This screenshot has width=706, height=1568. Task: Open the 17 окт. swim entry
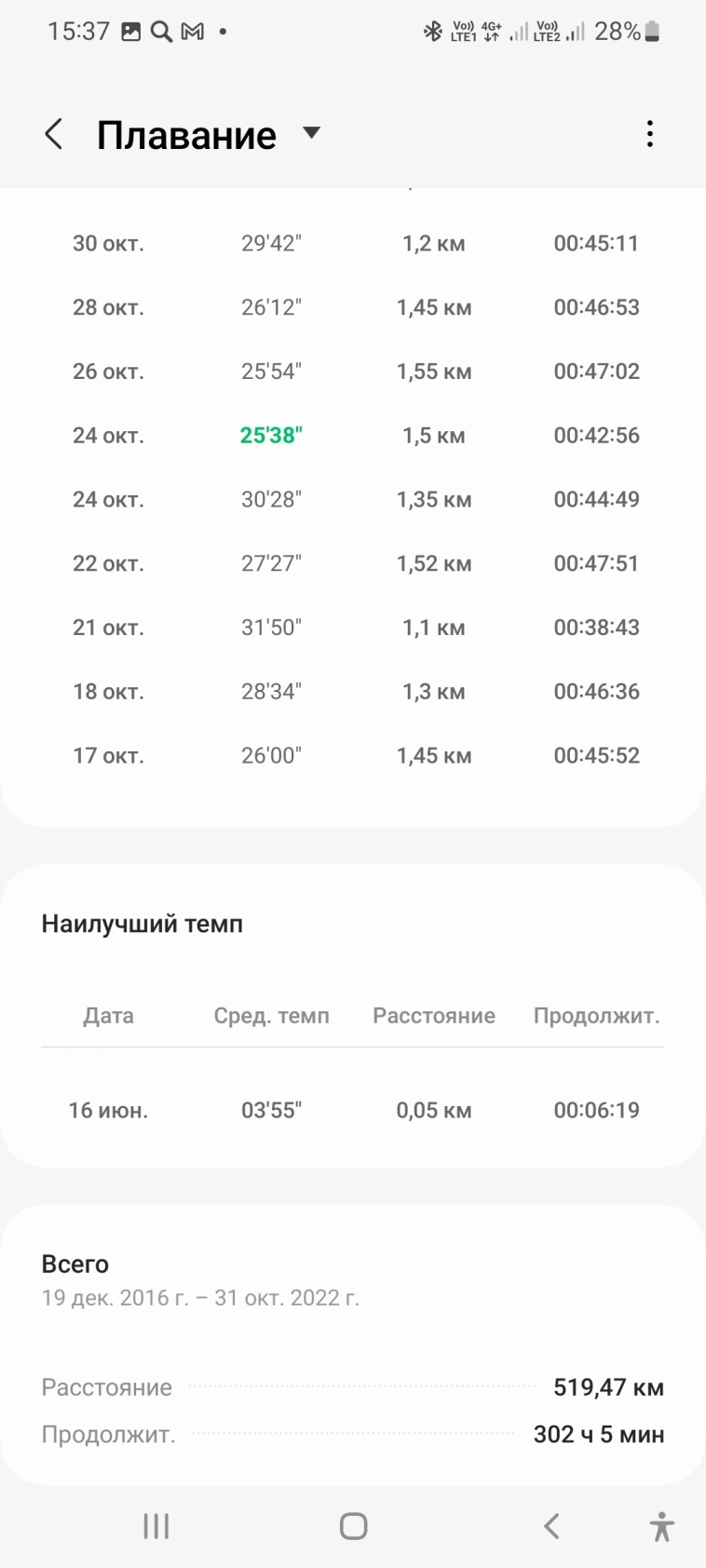pos(354,756)
